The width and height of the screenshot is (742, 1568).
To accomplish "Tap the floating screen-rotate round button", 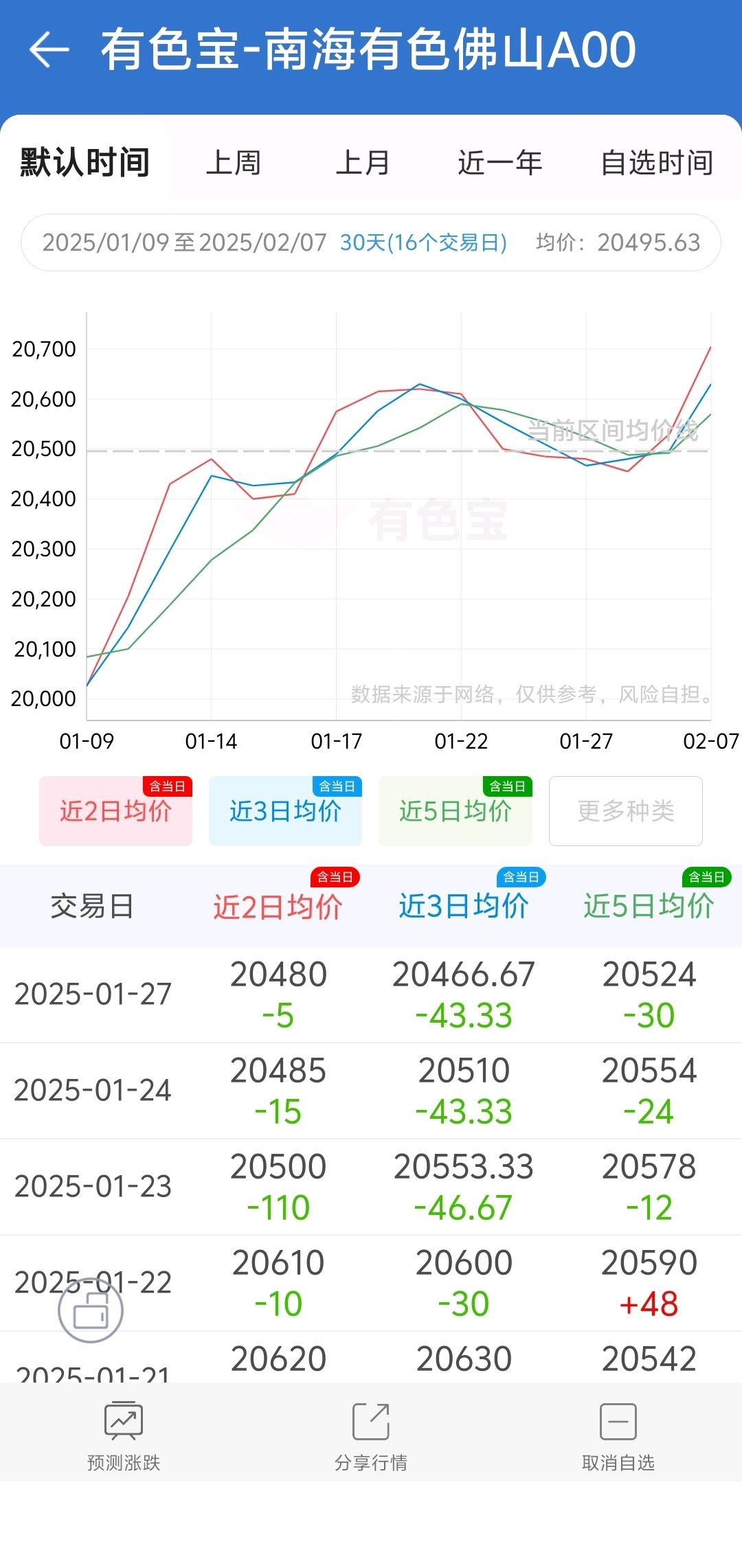I will pyautogui.click(x=91, y=1310).
